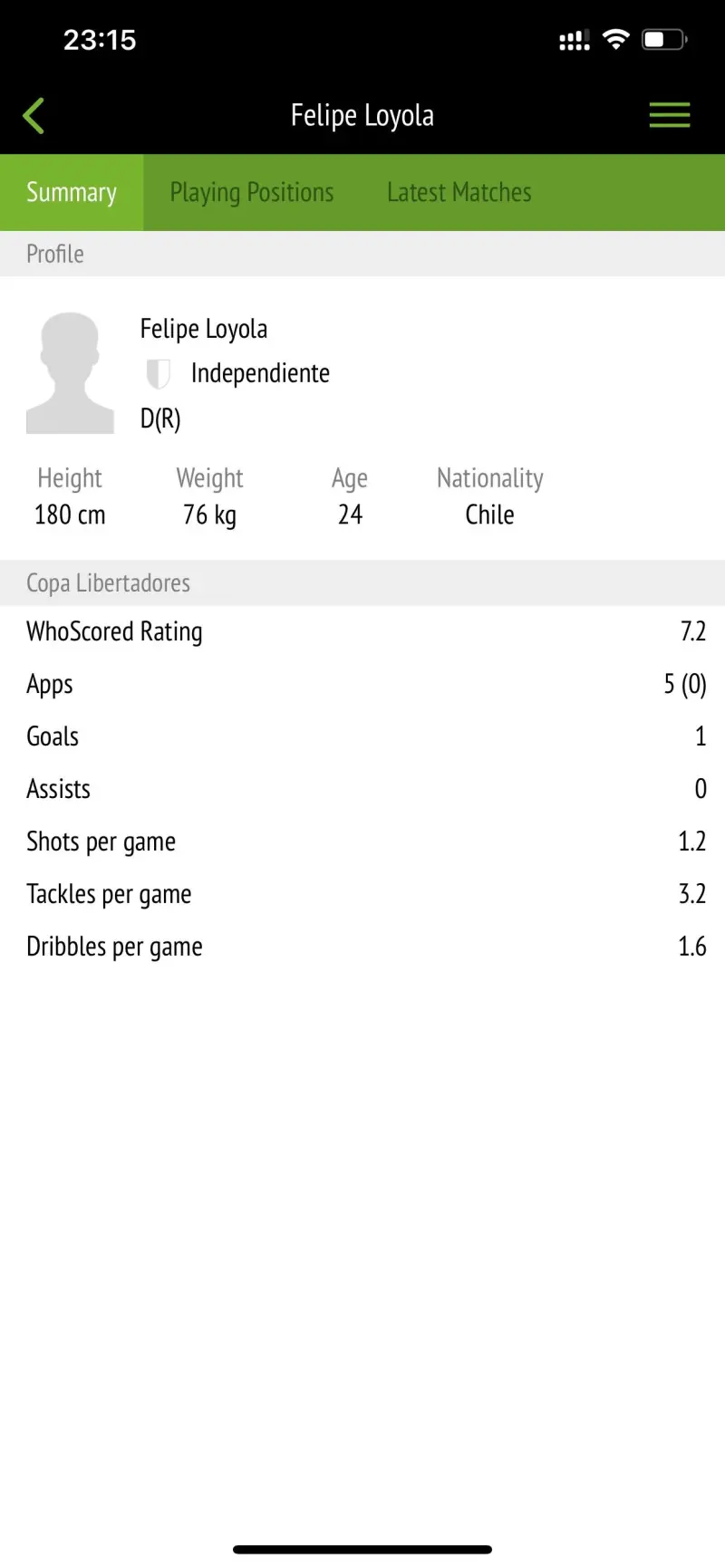The width and height of the screenshot is (725, 1568).
Task: Switch to the Latest Matches tab
Action: click(459, 192)
